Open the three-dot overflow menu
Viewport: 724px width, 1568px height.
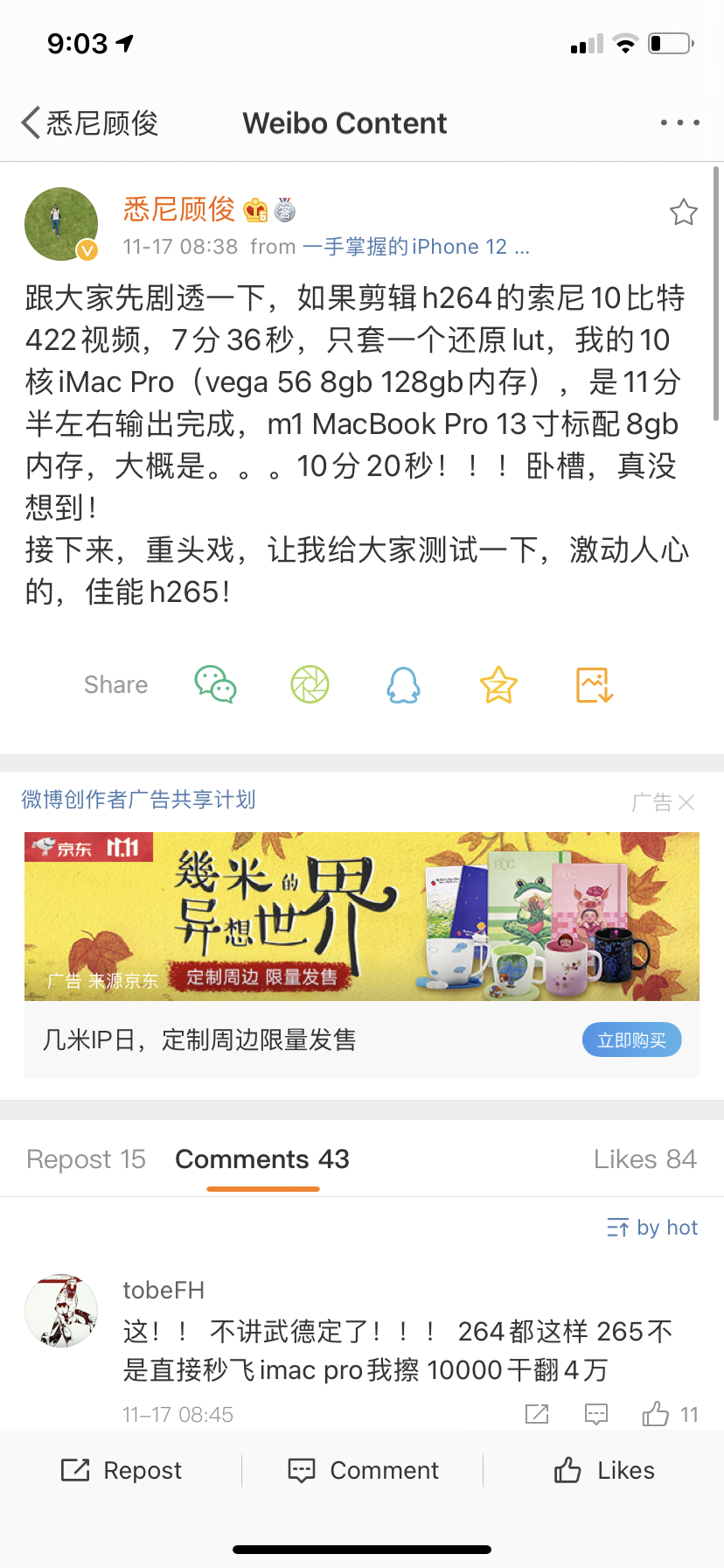tap(679, 123)
